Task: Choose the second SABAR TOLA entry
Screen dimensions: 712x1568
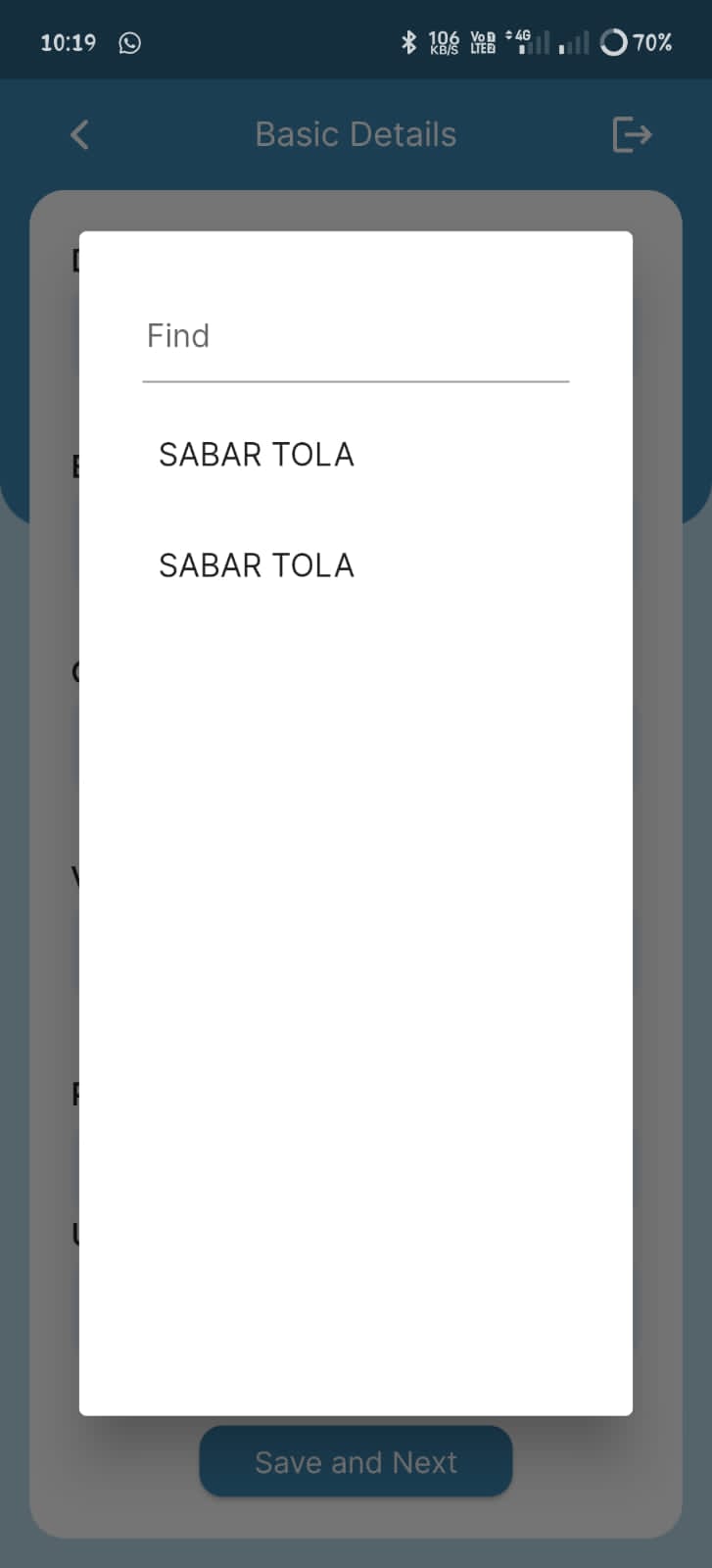Action: coord(356,565)
